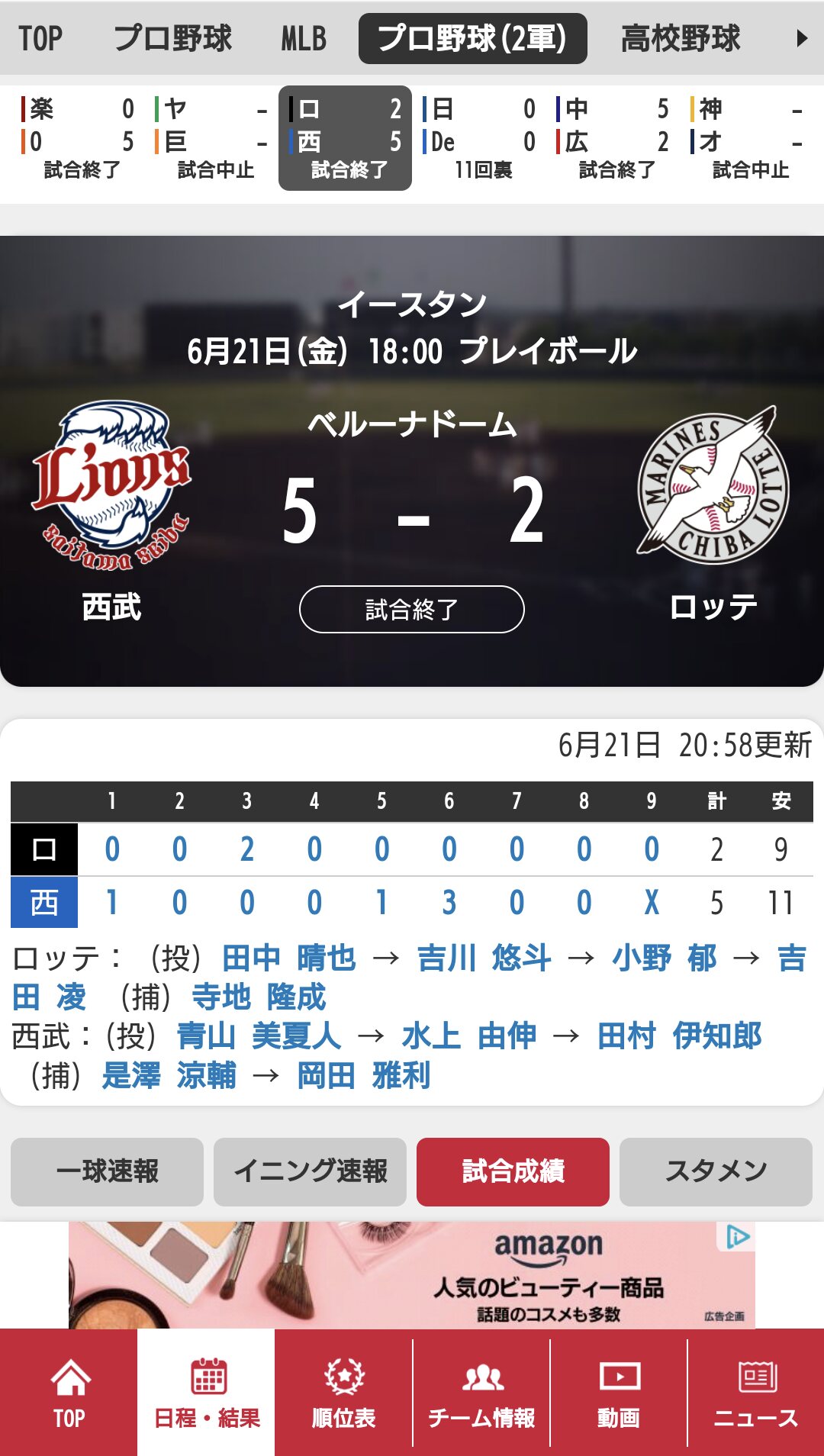Image resolution: width=824 pixels, height=1456 pixels.
Task: Switch to the プロ野球 top tab
Action: (172, 38)
